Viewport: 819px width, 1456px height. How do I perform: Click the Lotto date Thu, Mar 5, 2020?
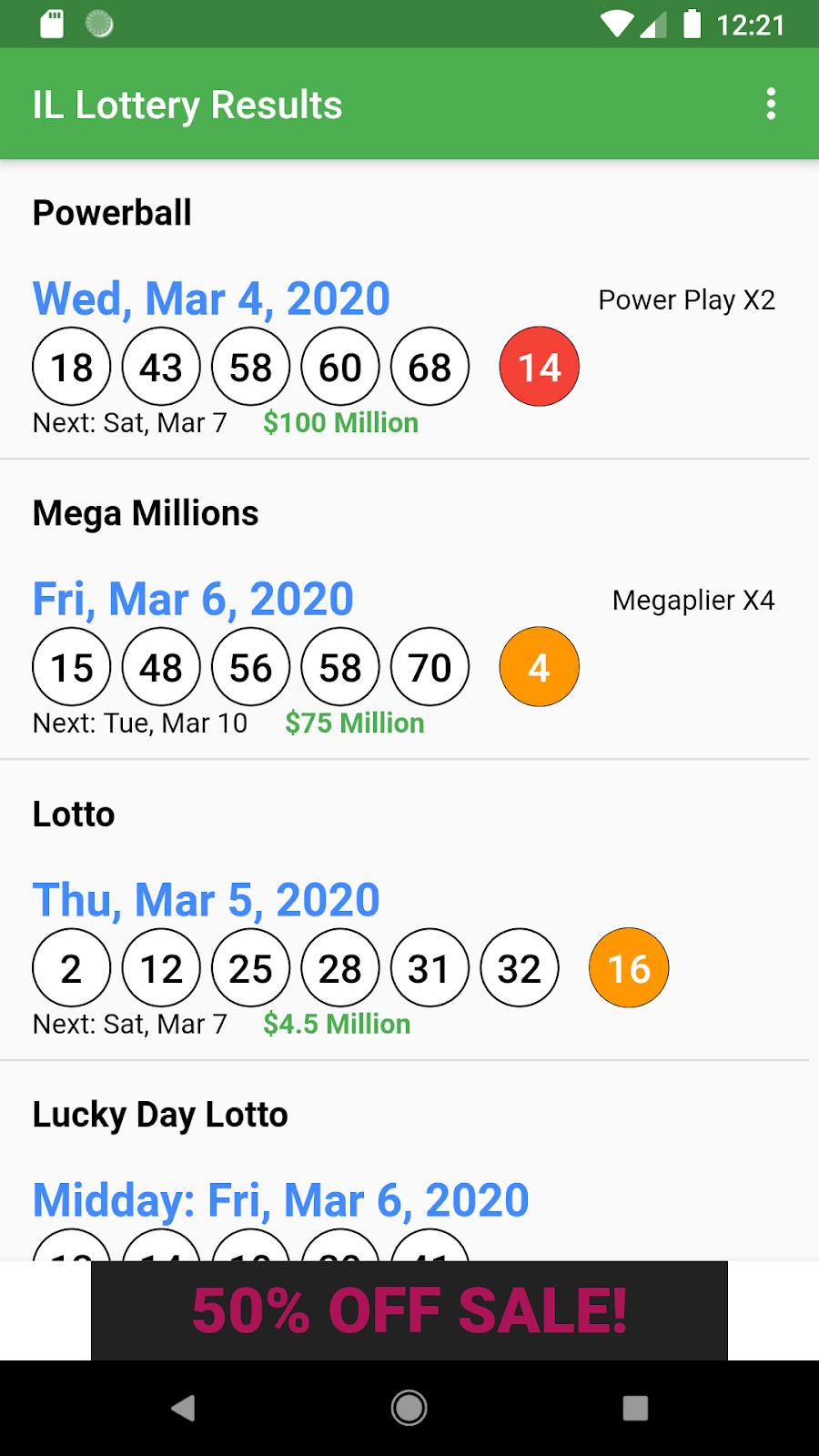coord(206,899)
